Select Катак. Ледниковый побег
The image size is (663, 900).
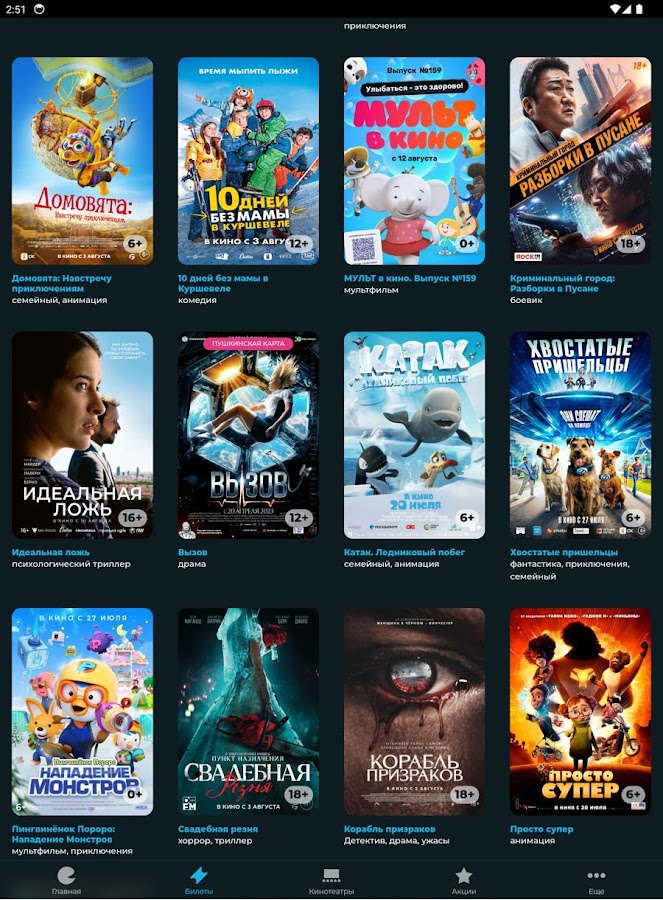[x=414, y=435]
